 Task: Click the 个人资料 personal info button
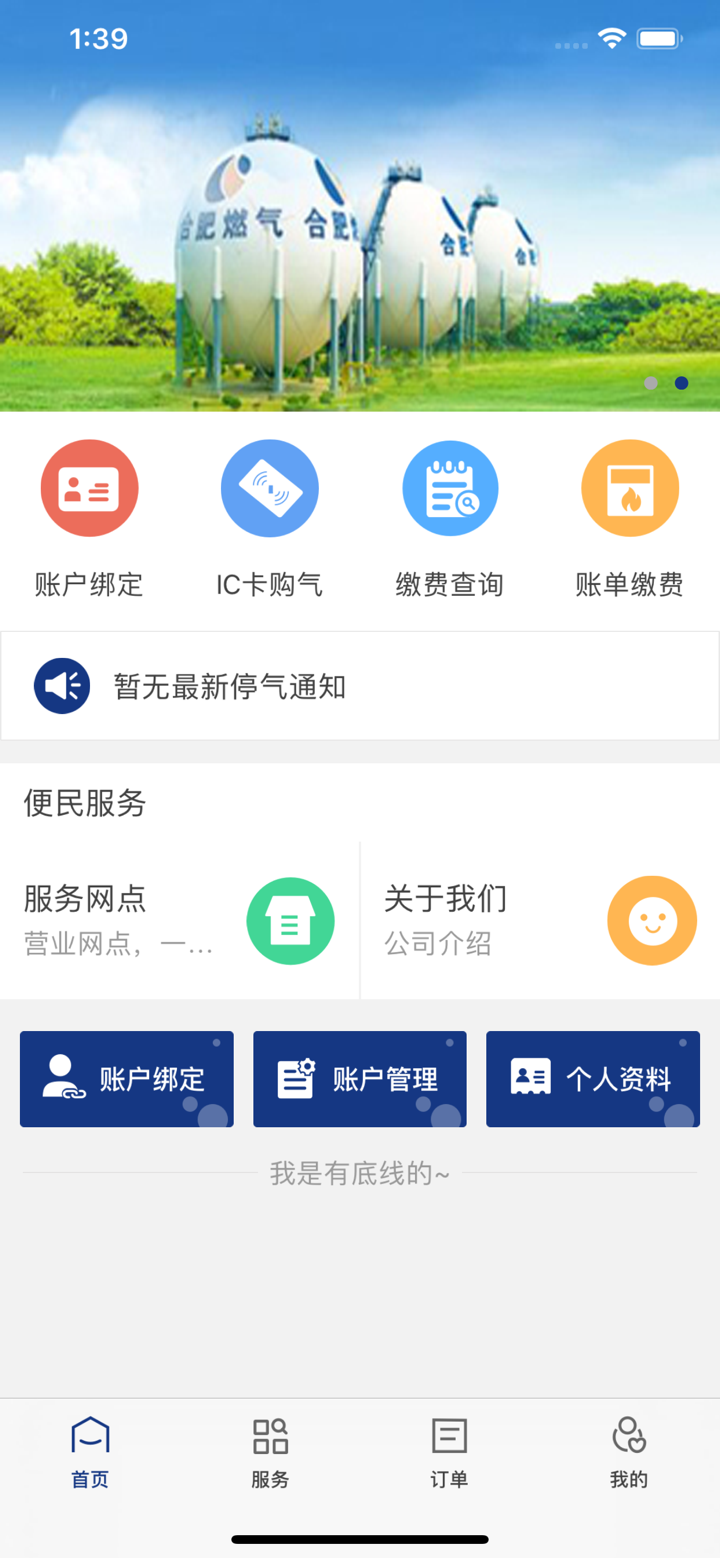click(x=592, y=1078)
